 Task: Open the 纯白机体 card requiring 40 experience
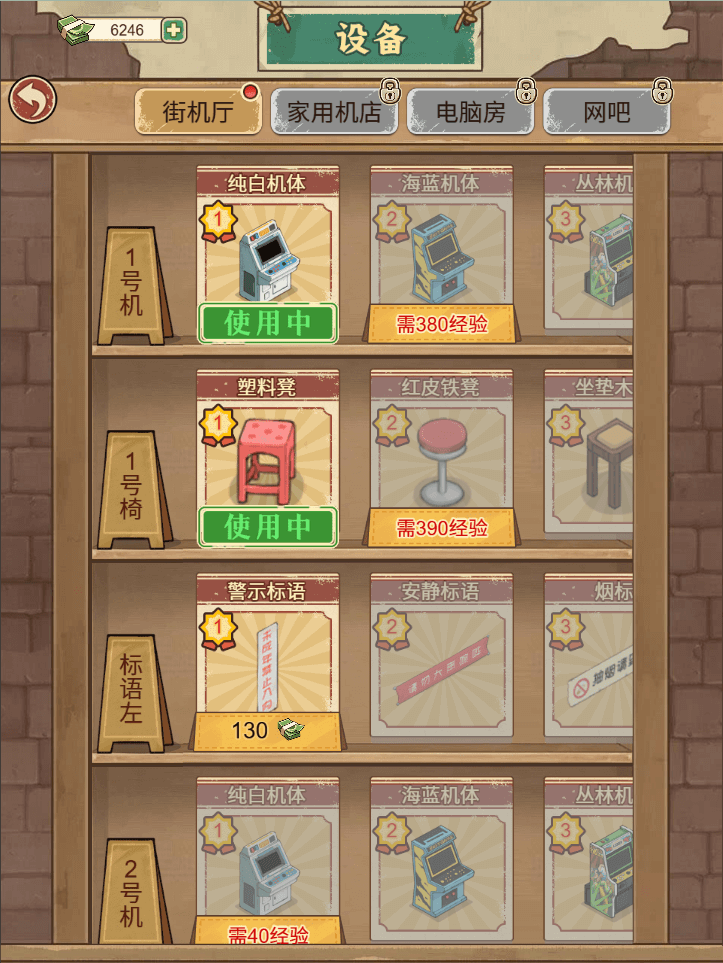click(267, 860)
